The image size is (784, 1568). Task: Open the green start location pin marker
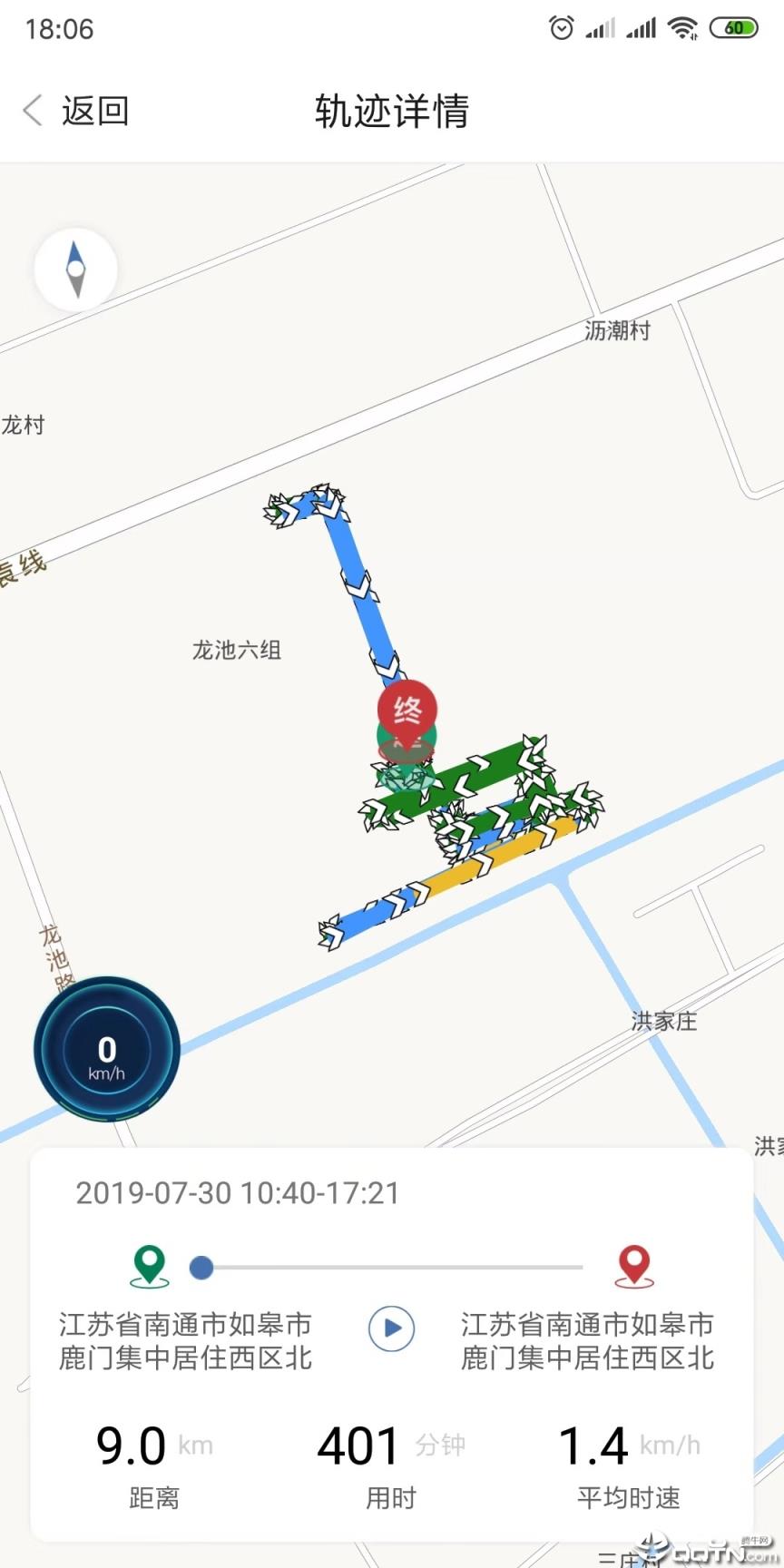click(148, 1263)
